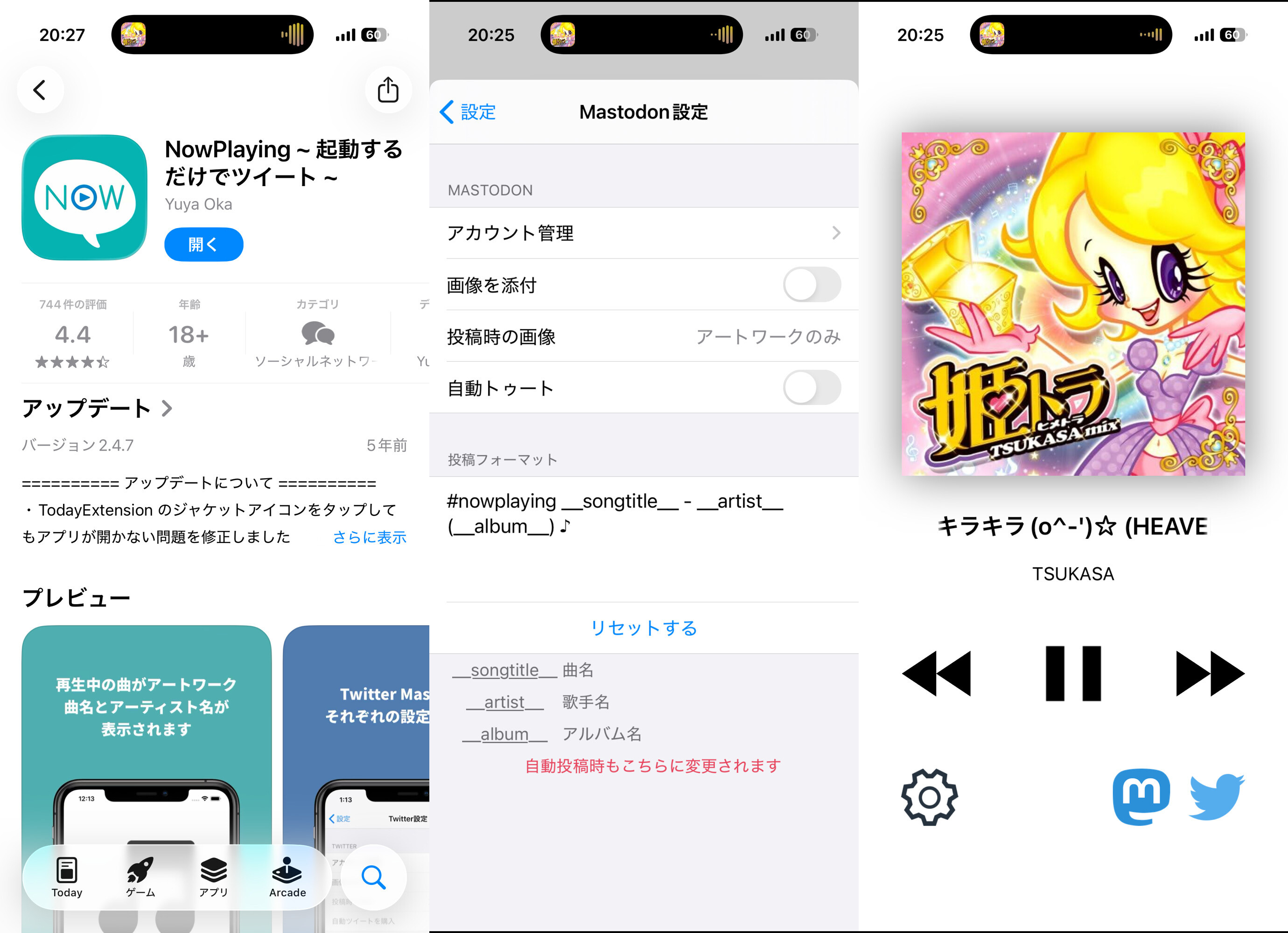This screenshot has height=933, width=1288.
Task: Switch to the ゲーム tab
Action: [x=140, y=877]
